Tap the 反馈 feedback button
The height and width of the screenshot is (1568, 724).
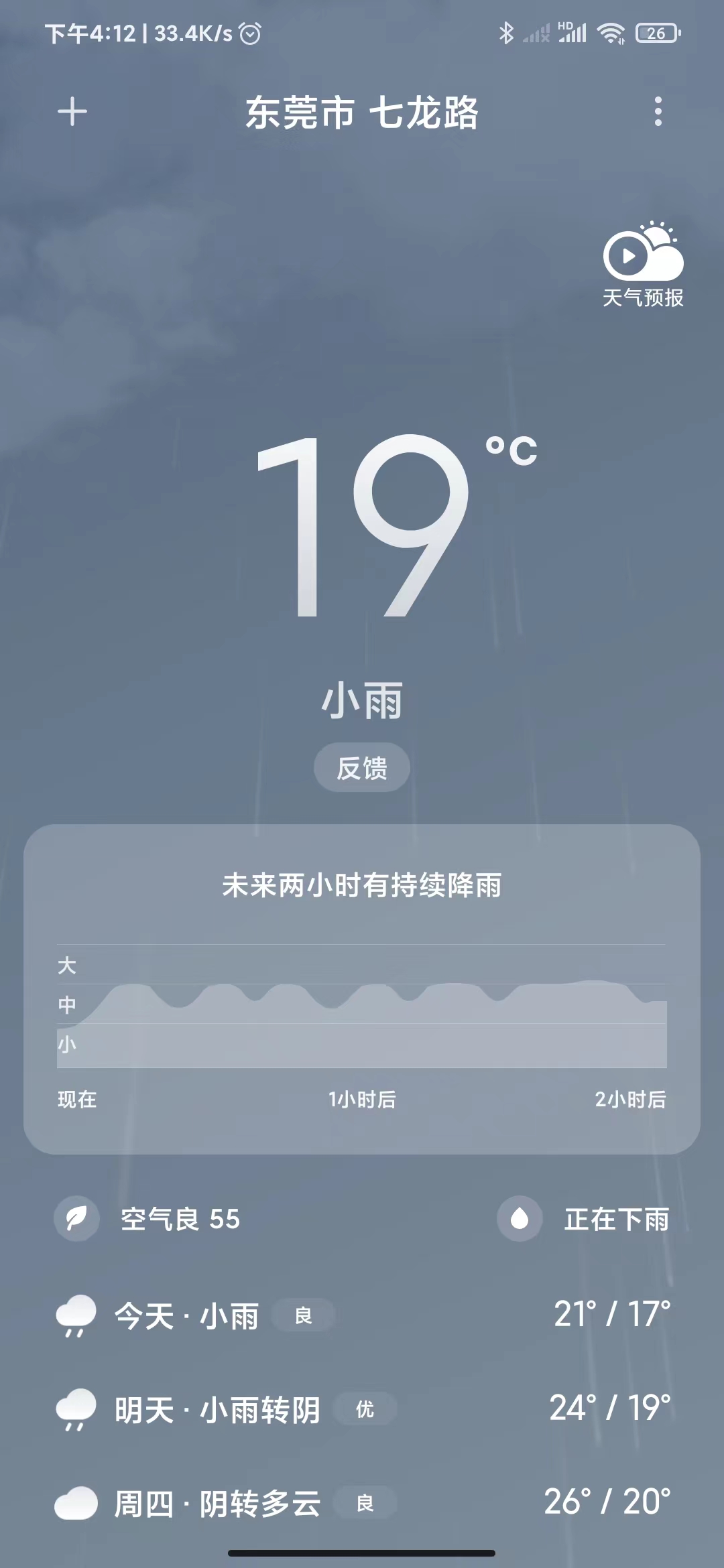(362, 768)
